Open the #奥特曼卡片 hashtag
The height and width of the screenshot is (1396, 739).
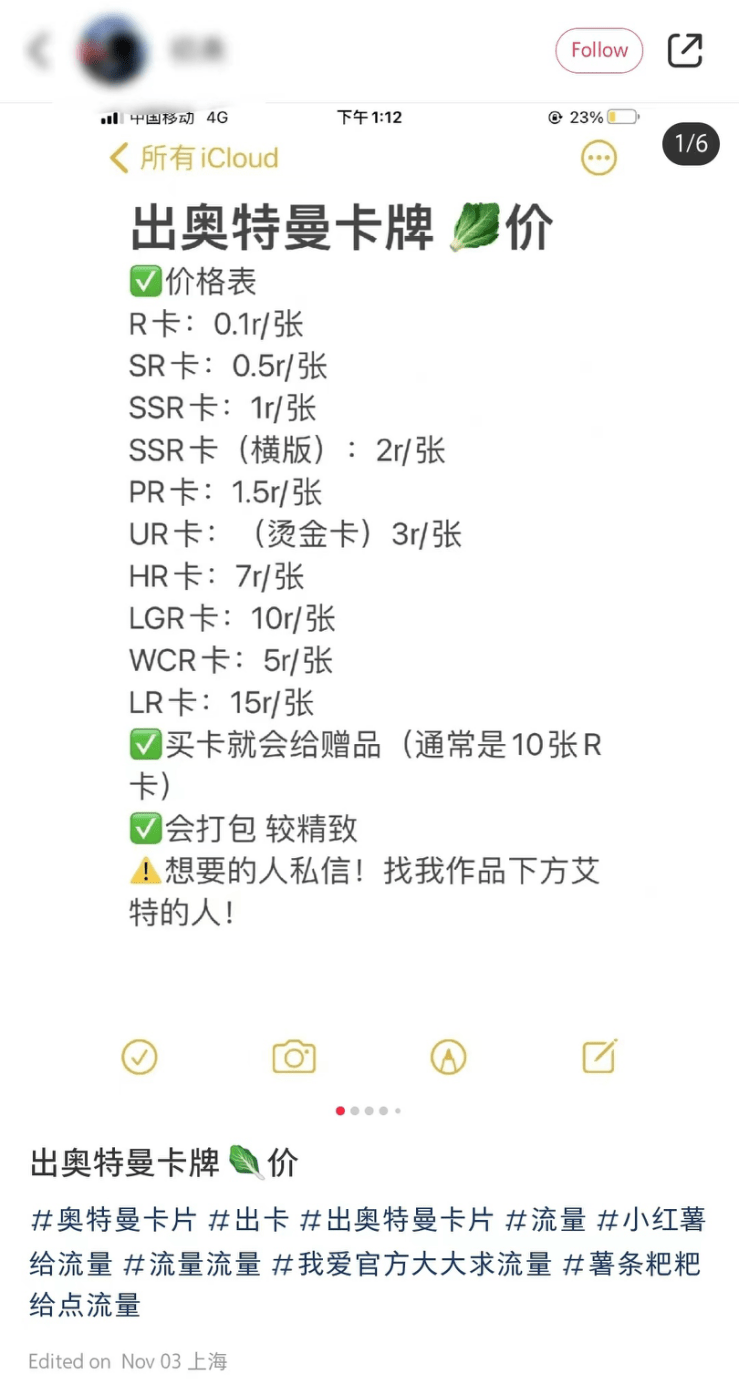[114, 1220]
